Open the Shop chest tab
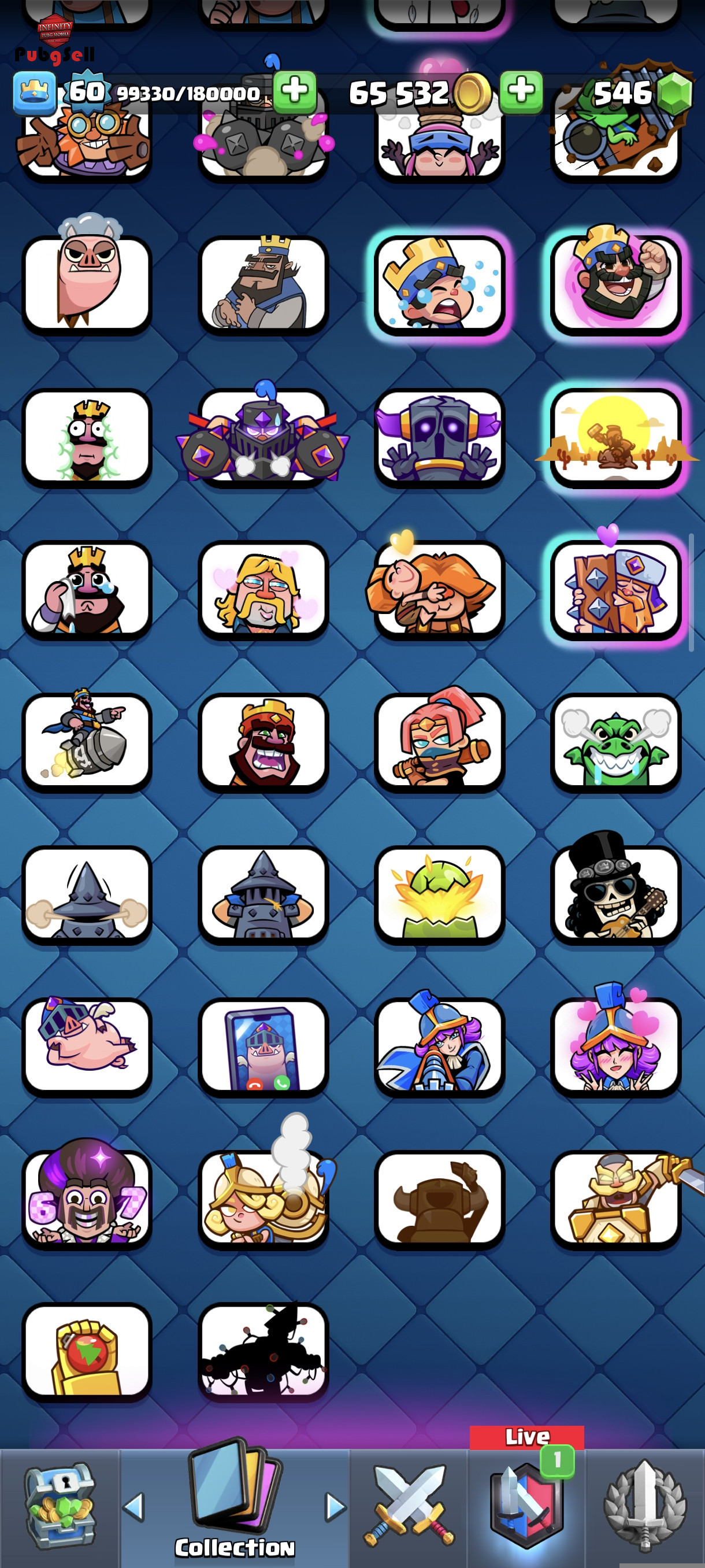705x1568 pixels. pyautogui.click(x=59, y=1506)
